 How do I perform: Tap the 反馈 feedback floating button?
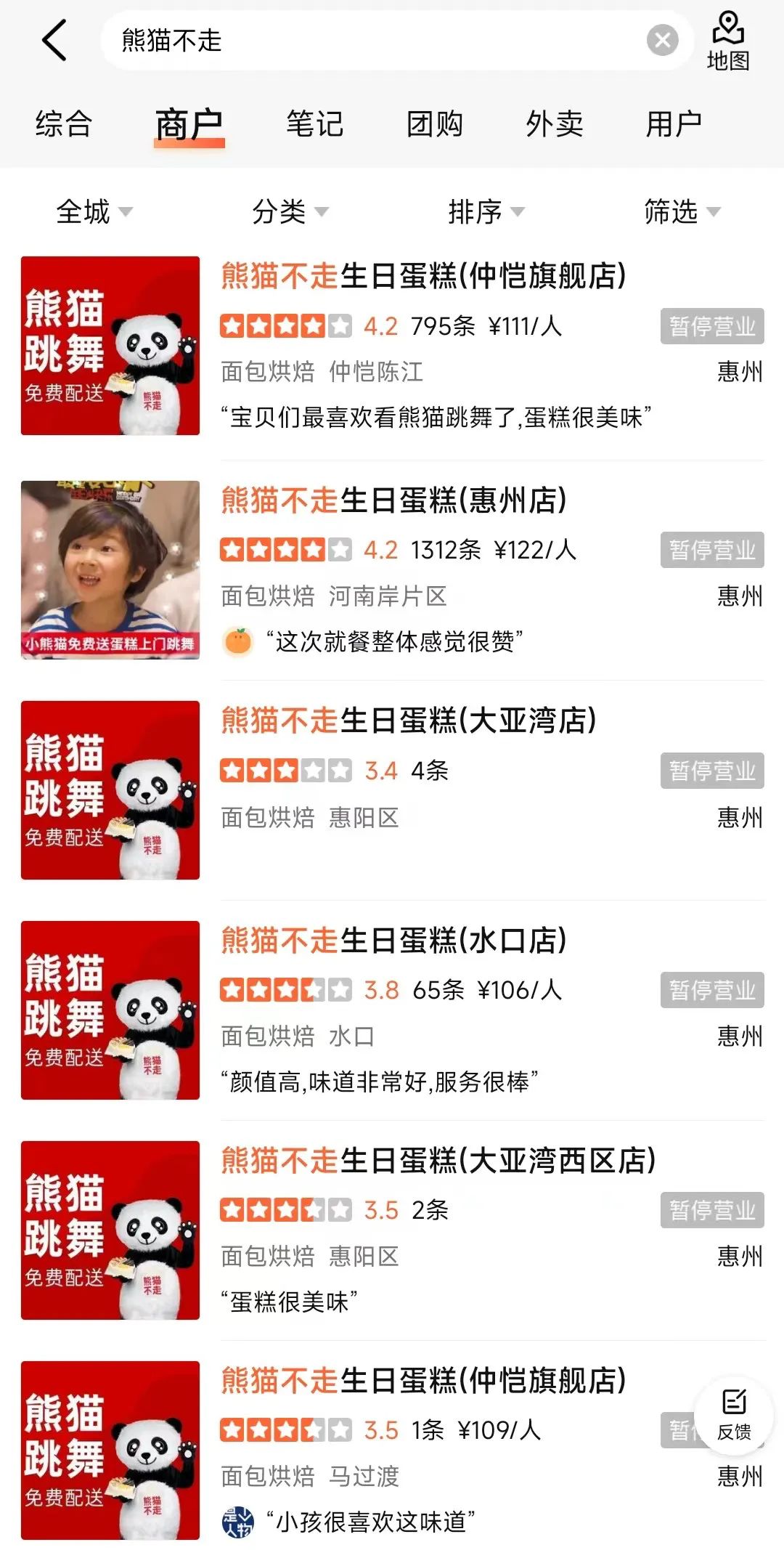pos(734,1415)
